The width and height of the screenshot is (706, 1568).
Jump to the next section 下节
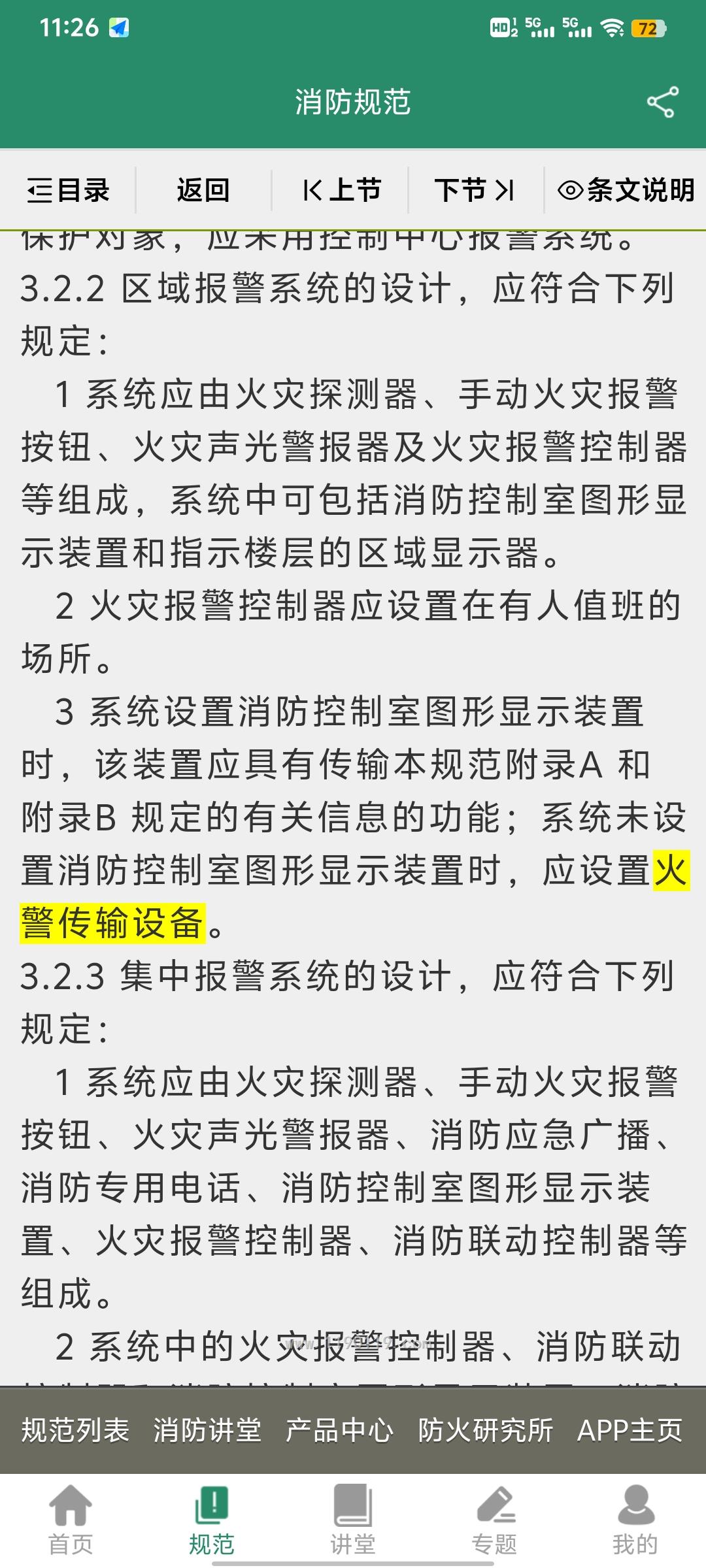tap(475, 190)
